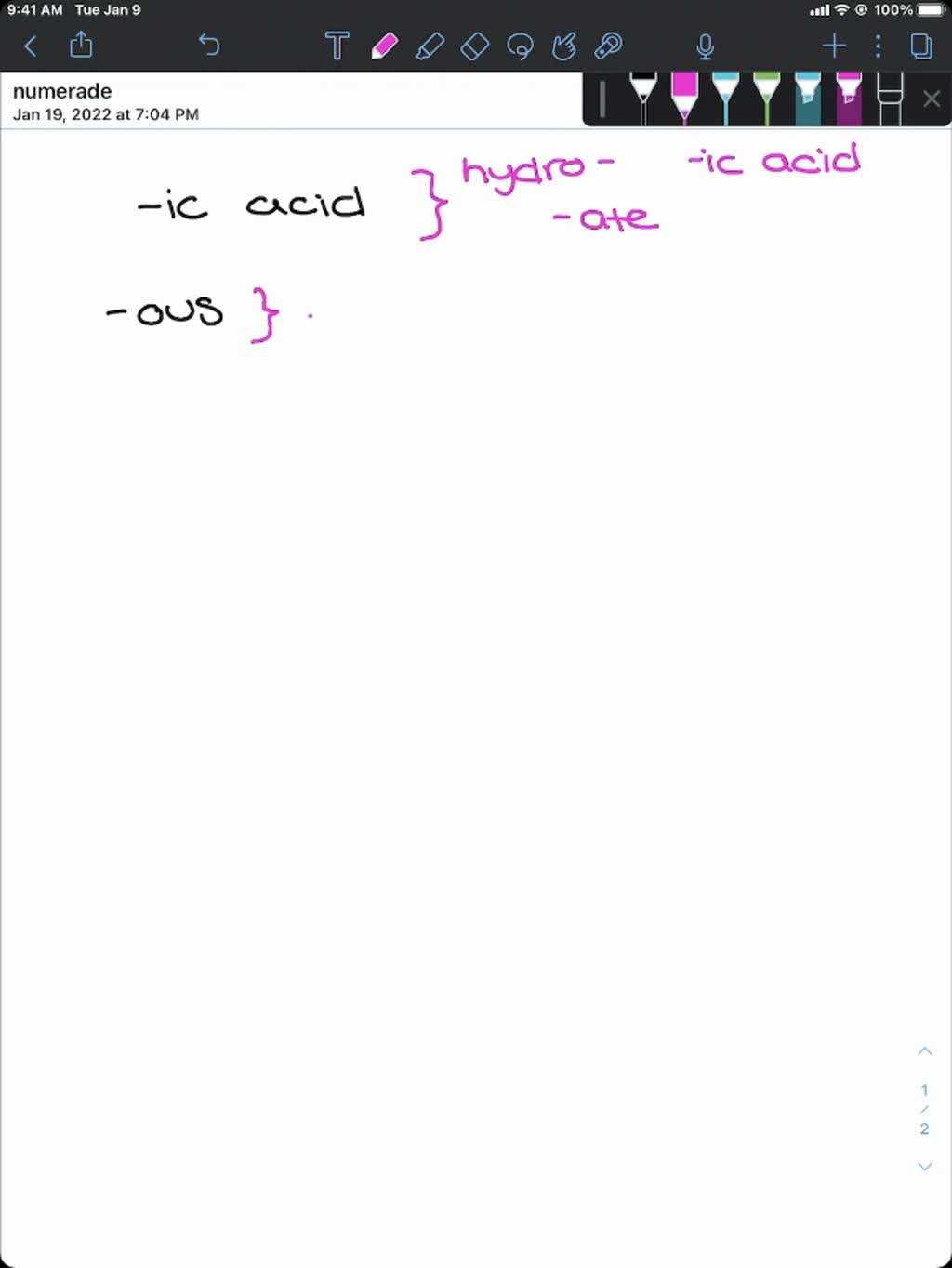Navigate to the next page with the down chevron
Viewport: 952px width, 1268px height.
point(924,1166)
